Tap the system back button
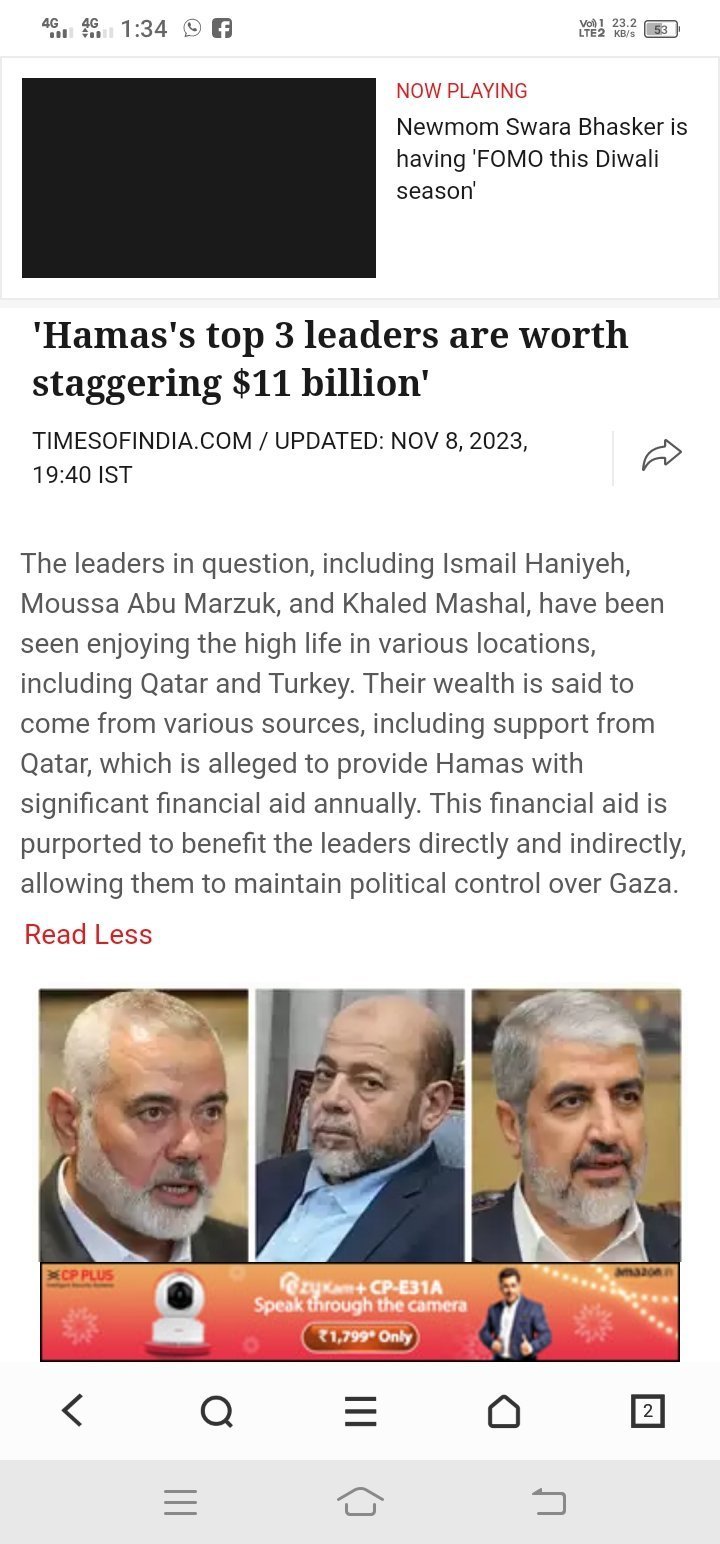The height and width of the screenshot is (1544, 720). [x=548, y=1501]
